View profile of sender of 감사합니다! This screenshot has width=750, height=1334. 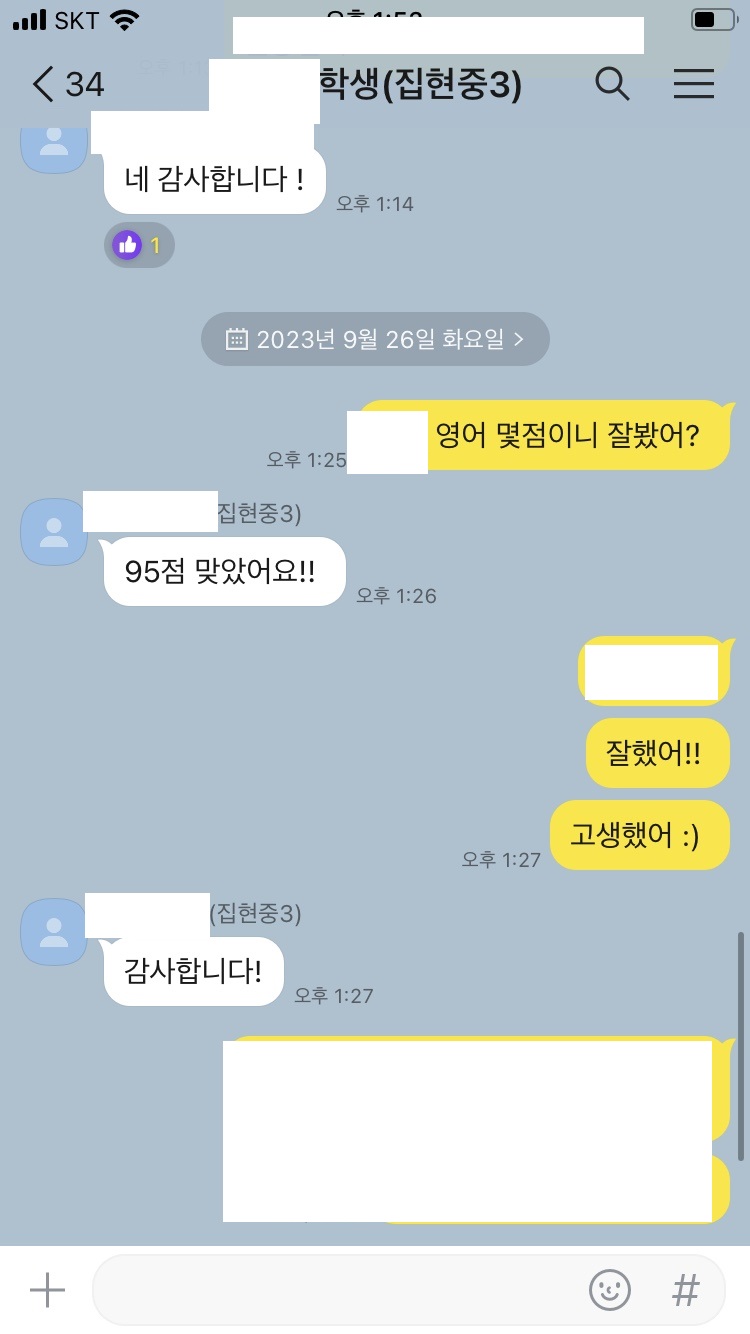click(54, 931)
